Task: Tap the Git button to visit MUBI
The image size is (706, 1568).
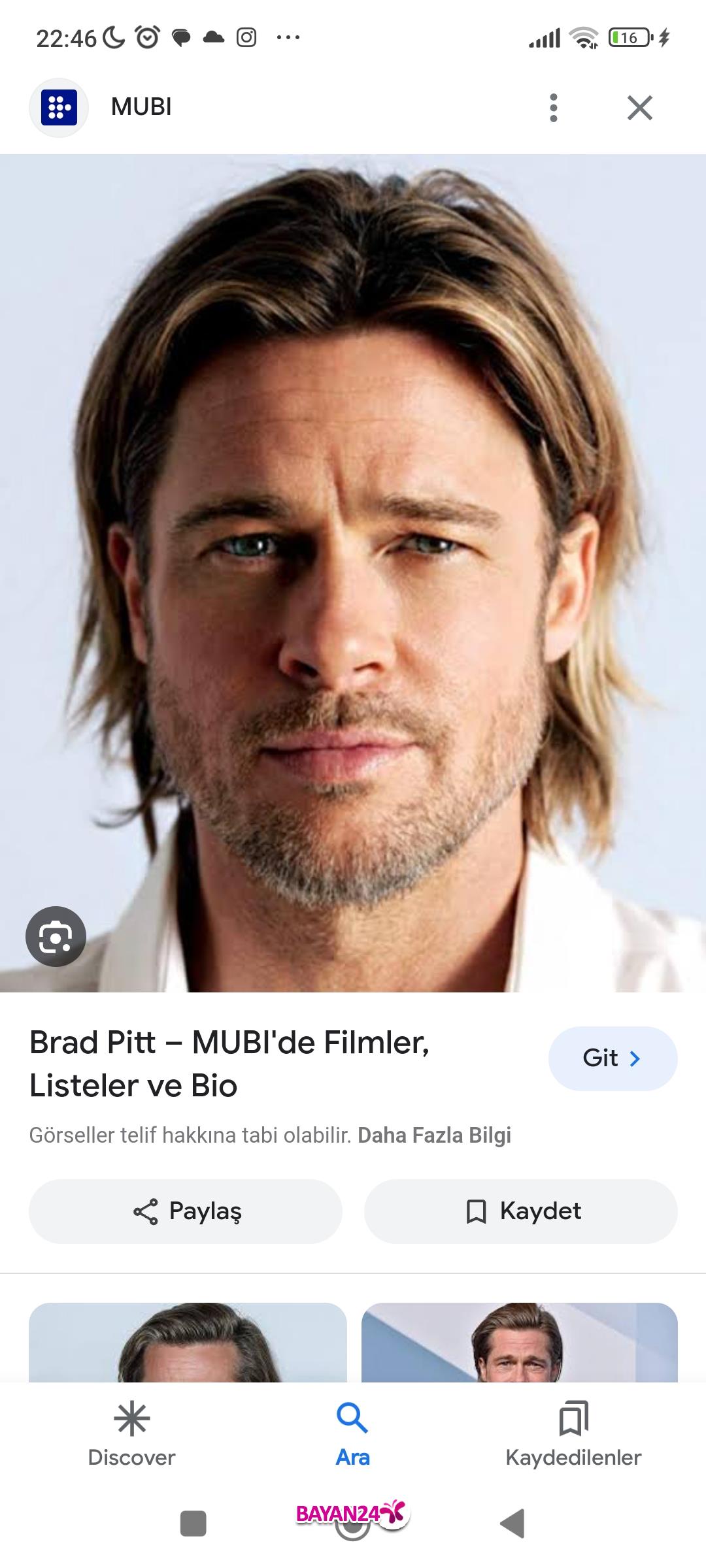Action: (613, 1058)
